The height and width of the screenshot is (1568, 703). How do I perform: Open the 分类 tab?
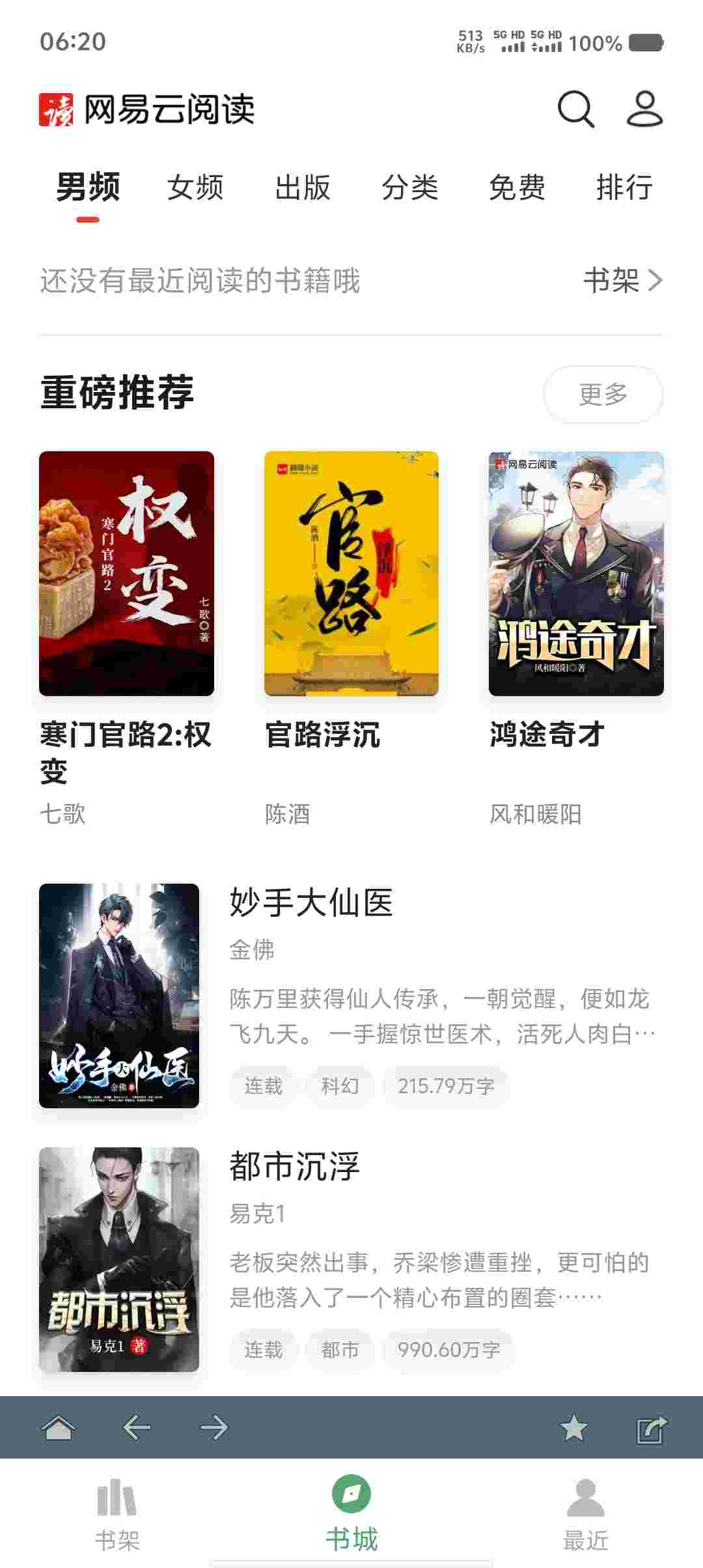pos(409,188)
